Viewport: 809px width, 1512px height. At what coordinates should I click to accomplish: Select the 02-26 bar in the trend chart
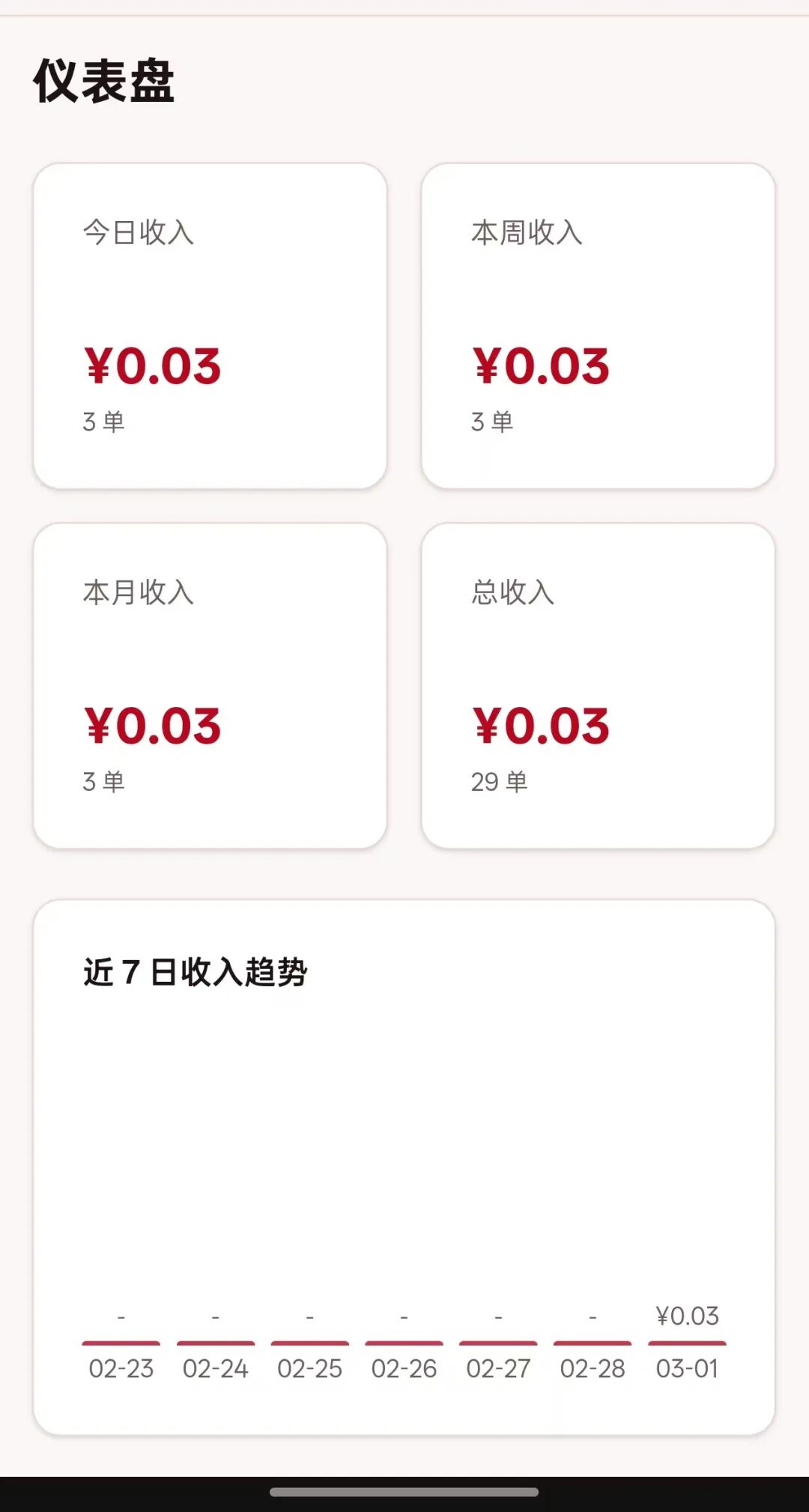coord(404,1341)
